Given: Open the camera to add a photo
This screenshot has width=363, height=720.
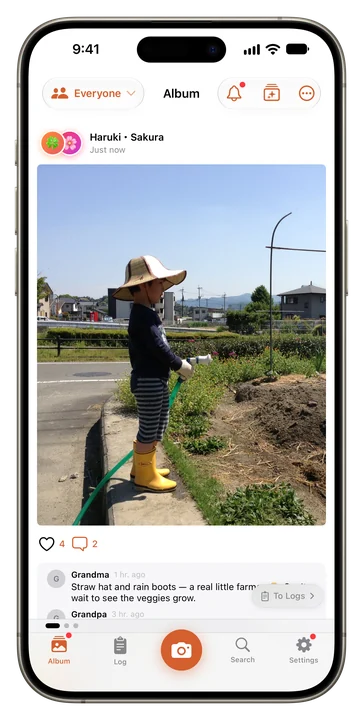Looking at the screenshot, I should pyautogui.click(x=181, y=650).
